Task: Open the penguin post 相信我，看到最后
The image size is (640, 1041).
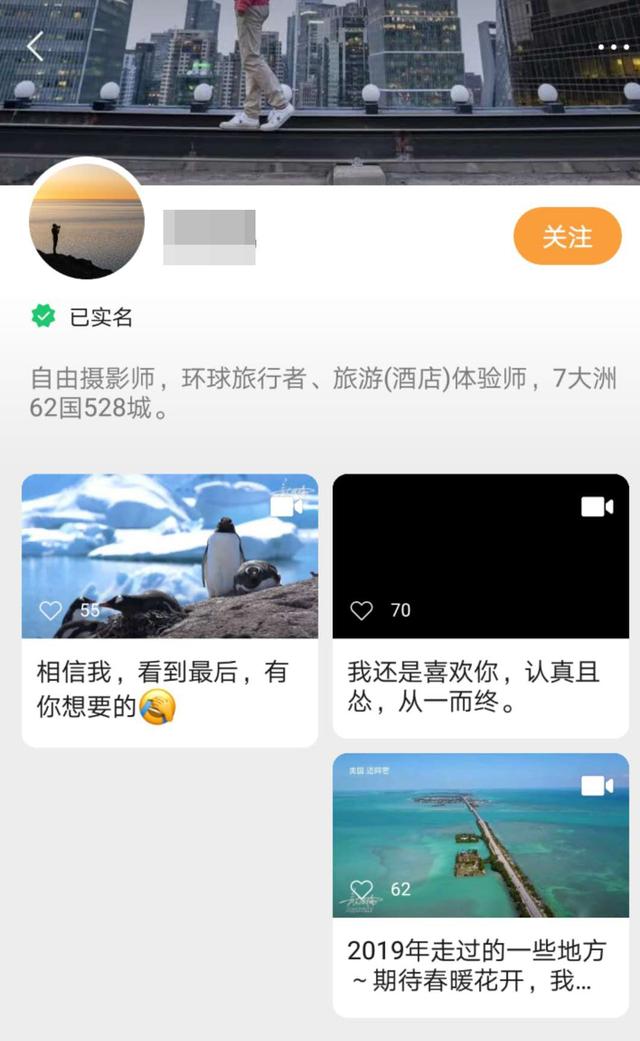Action: [170, 556]
